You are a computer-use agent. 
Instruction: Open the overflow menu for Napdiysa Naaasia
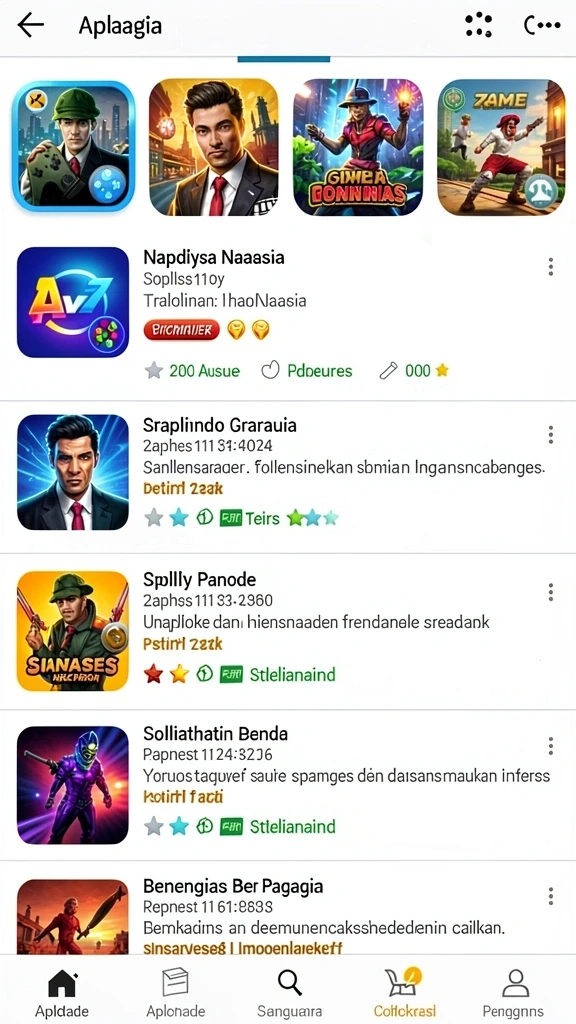point(551,266)
